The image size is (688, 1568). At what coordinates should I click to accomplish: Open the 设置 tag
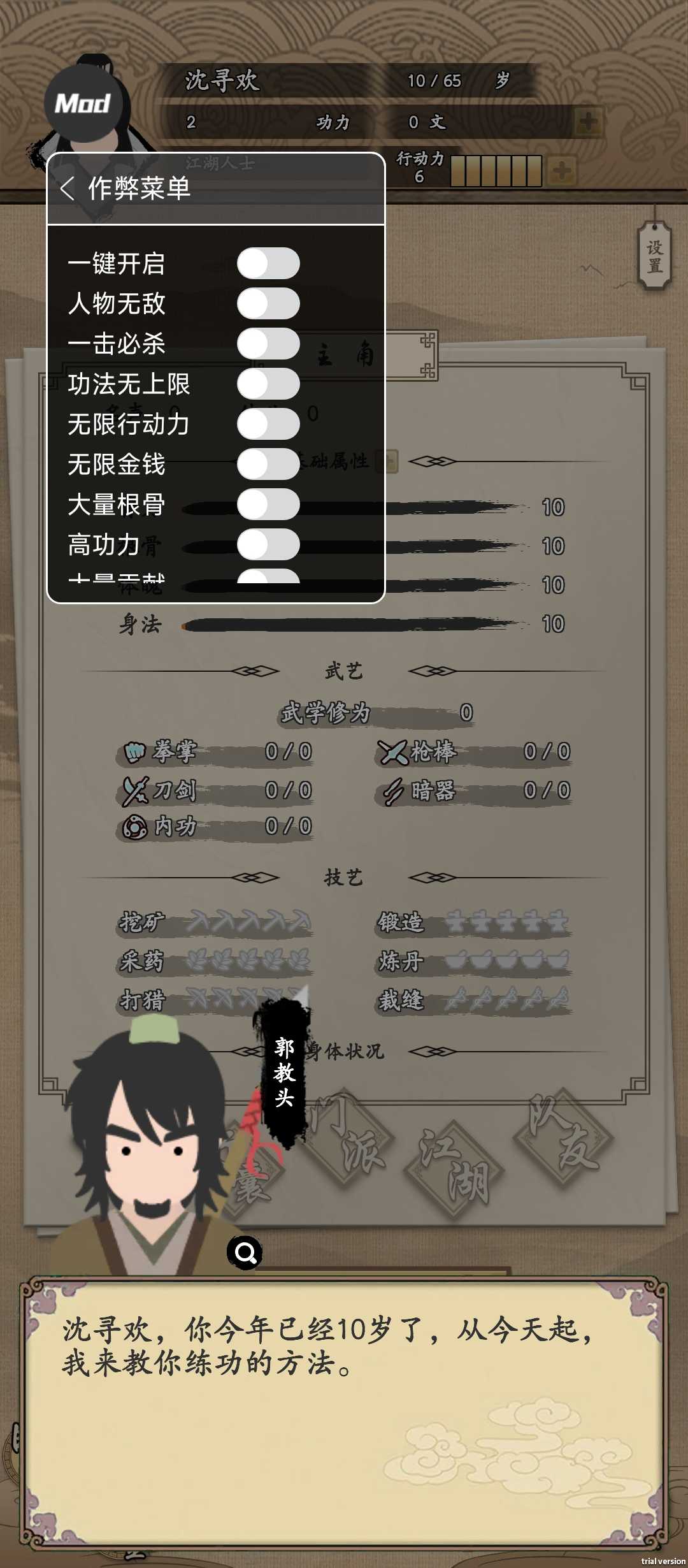(x=655, y=256)
